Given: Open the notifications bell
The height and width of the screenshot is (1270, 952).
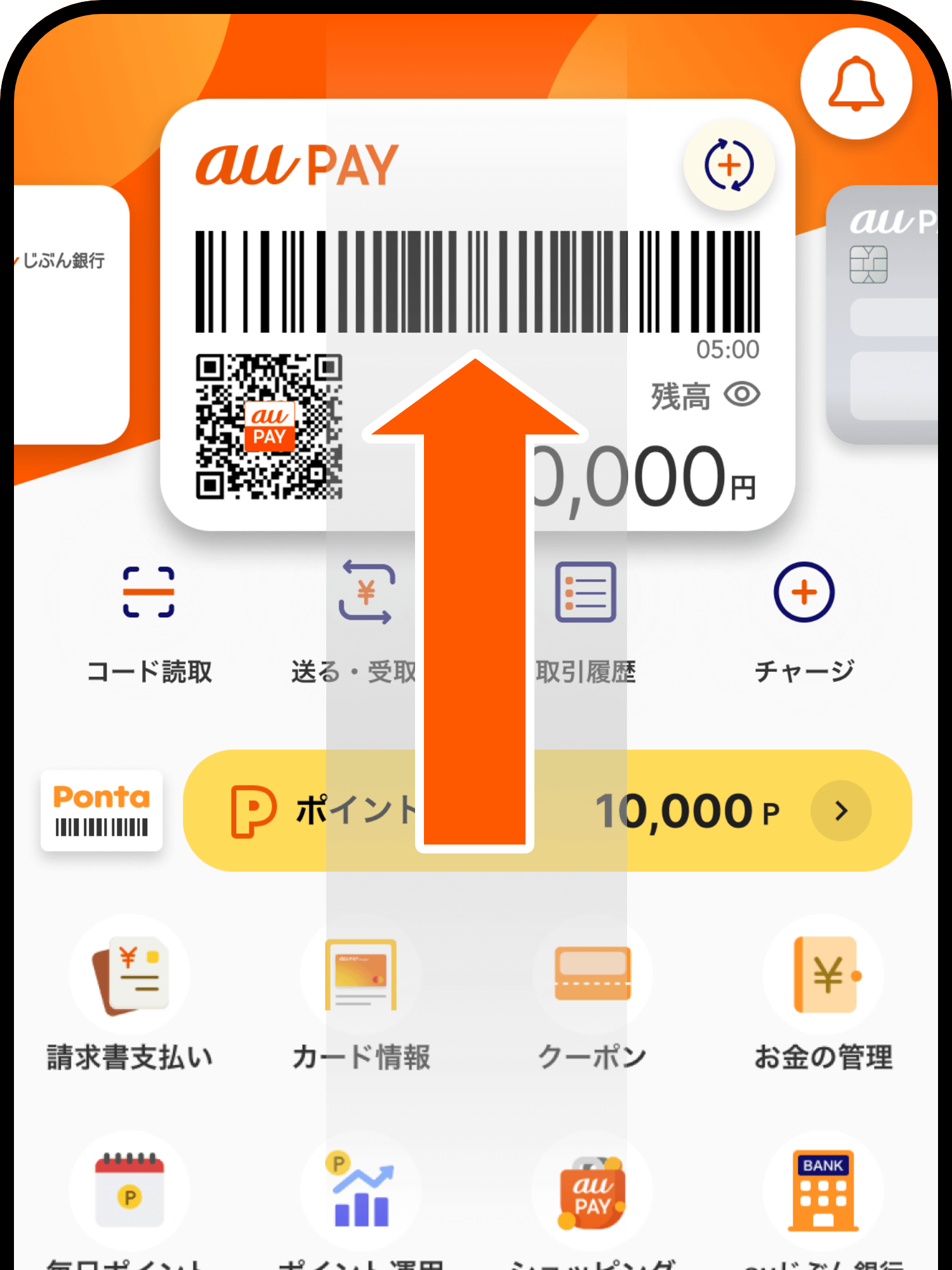Looking at the screenshot, I should [x=856, y=84].
